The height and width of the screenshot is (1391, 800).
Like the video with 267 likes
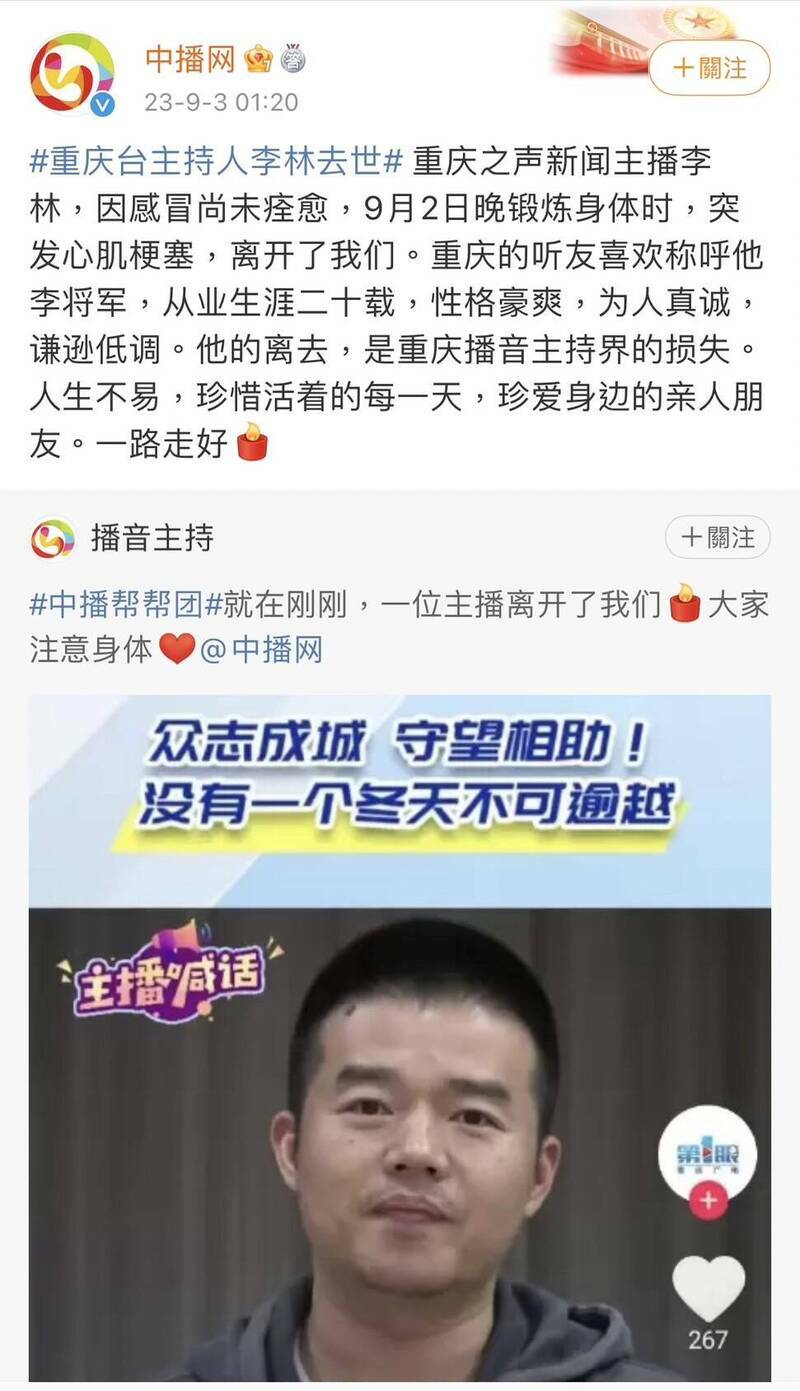tap(708, 1289)
